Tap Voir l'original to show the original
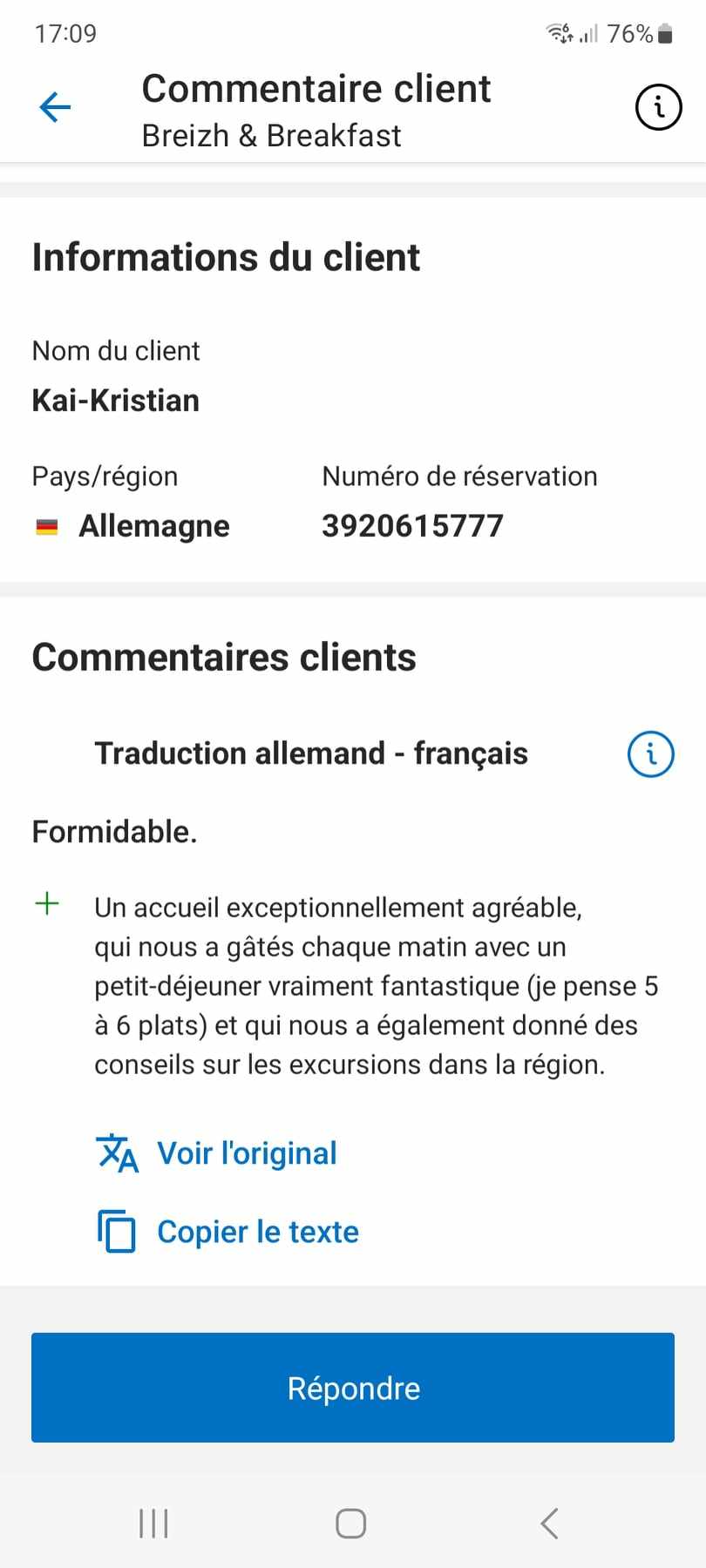This screenshot has width=706, height=1568. click(246, 1153)
